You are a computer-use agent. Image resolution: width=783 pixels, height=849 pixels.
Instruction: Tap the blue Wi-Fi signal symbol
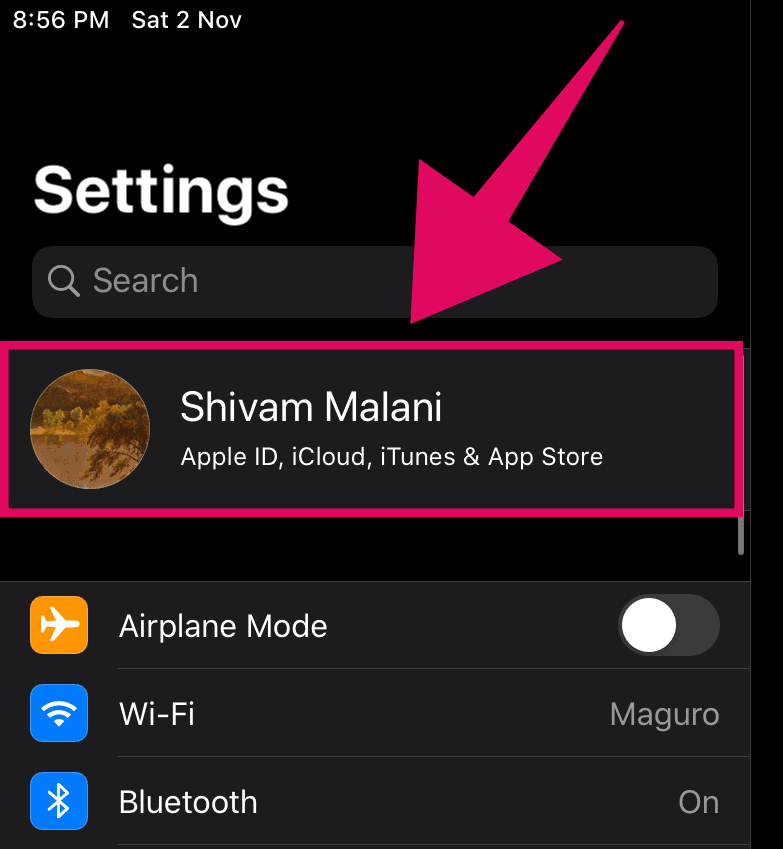click(58, 713)
